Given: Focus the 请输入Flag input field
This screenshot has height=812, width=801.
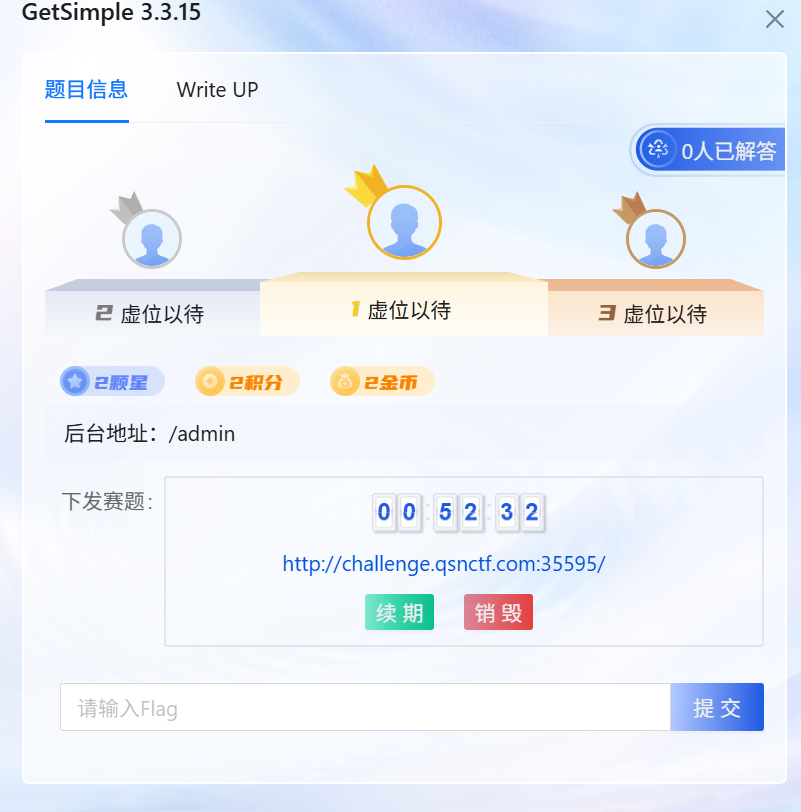Looking at the screenshot, I should coord(365,708).
